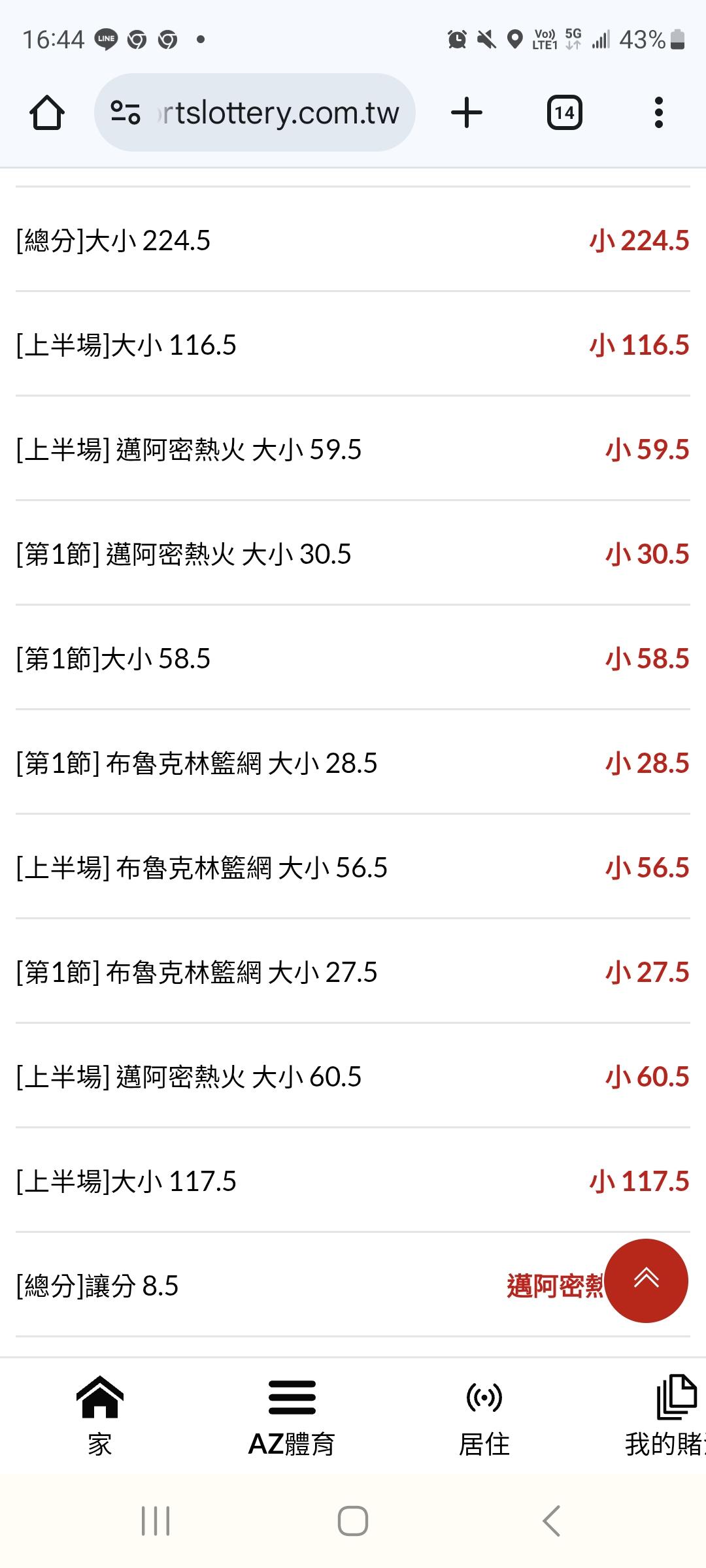Tap the system back button
The height and width of the screenshot is (1568, 706).
551,1521
